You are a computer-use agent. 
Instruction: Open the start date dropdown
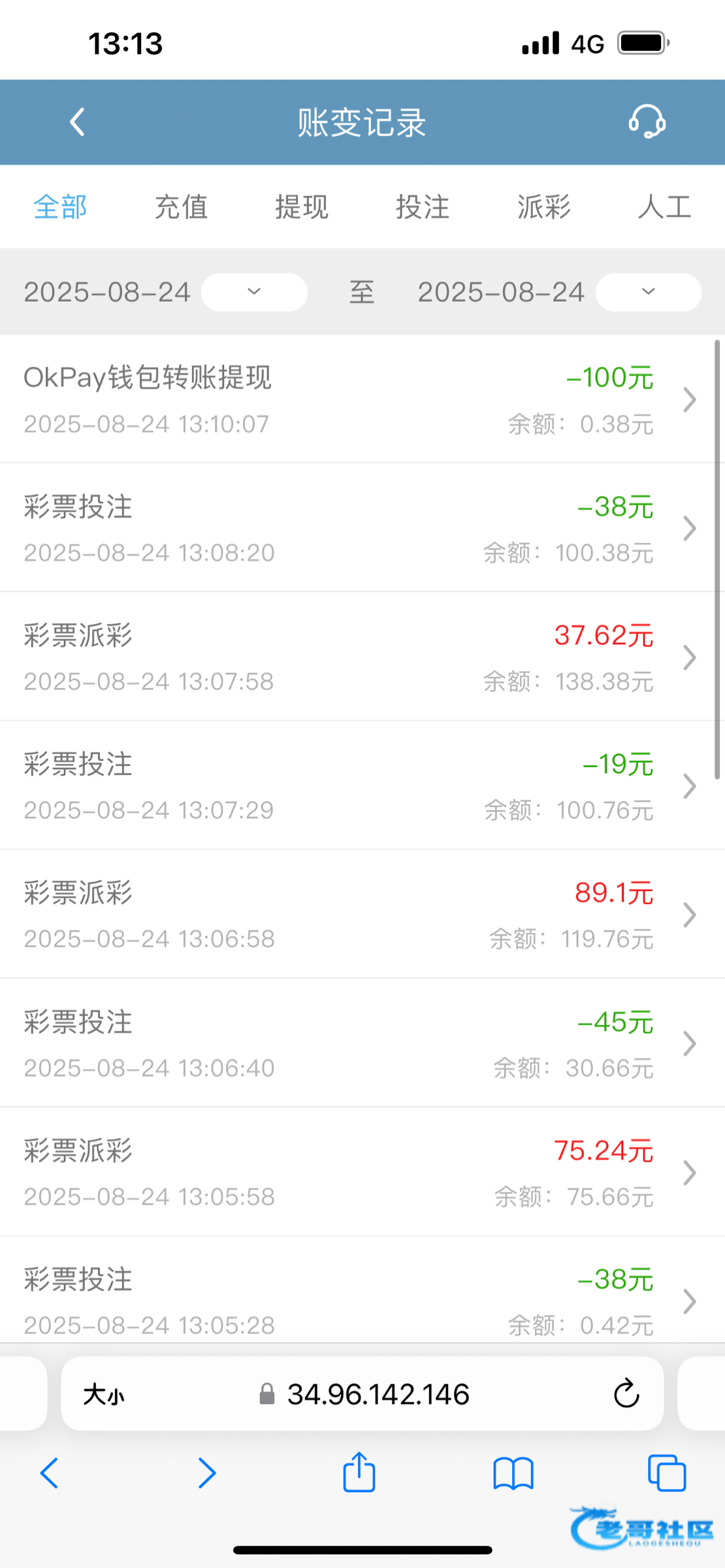(x=254, y=292)
